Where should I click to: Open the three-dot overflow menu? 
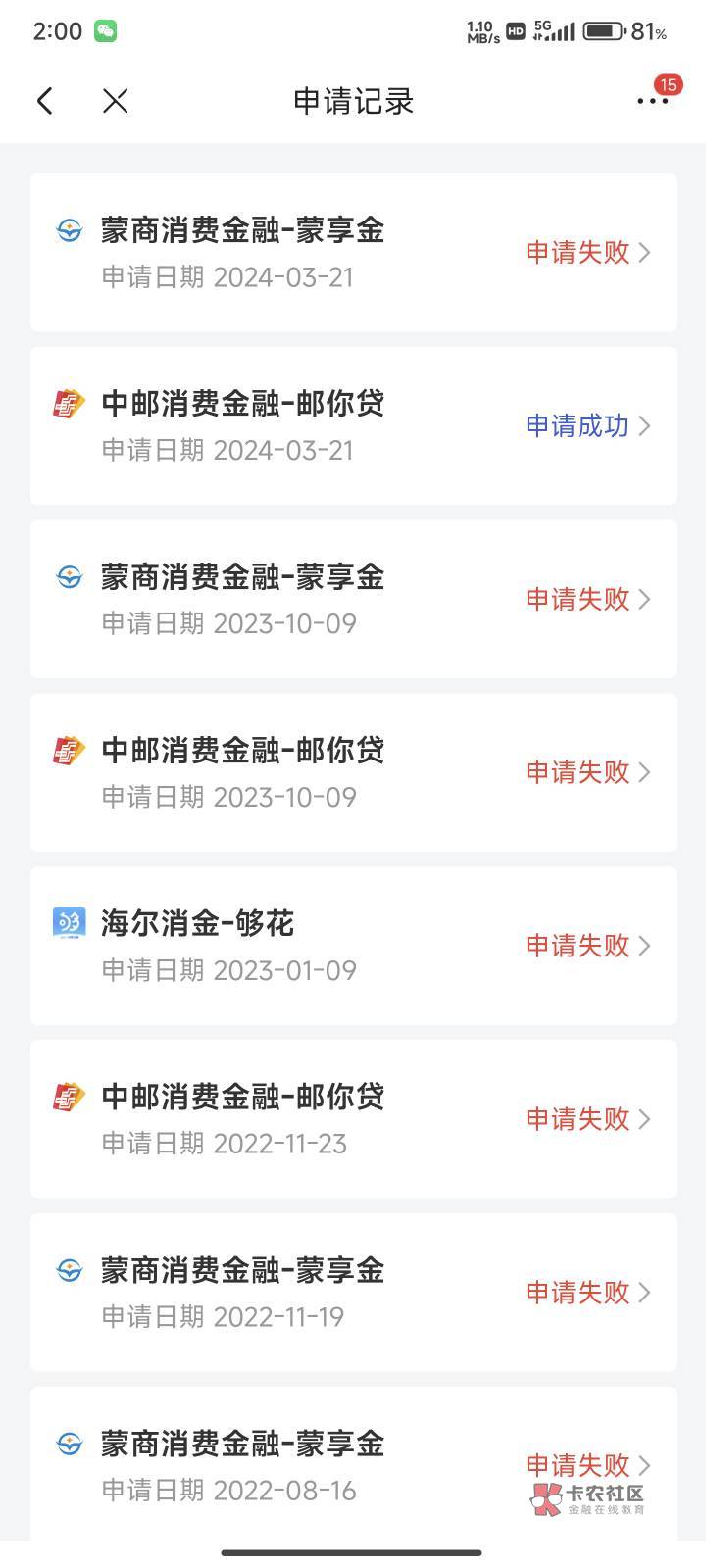(x=652, y=101)
